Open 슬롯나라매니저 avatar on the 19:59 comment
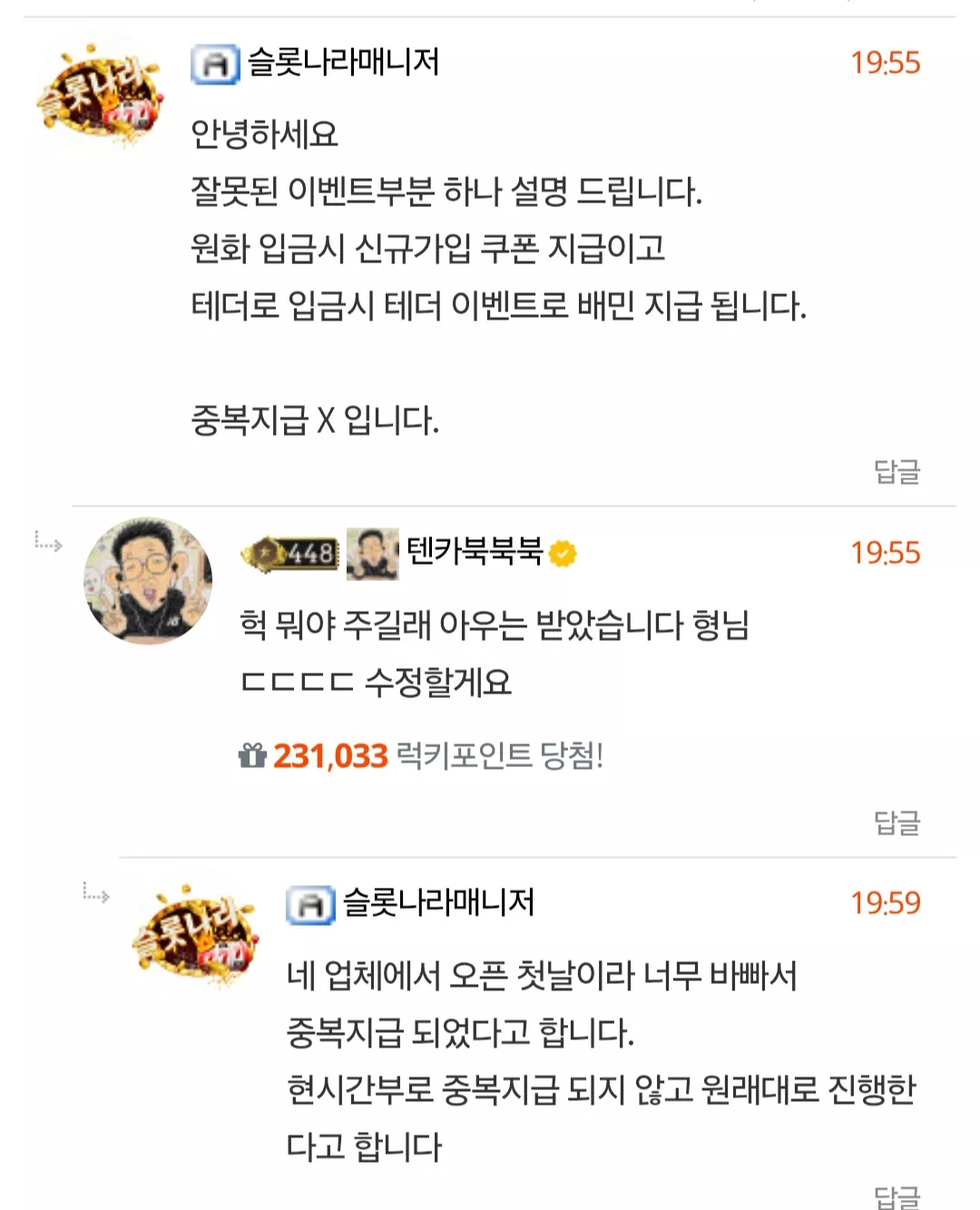The height and width of the screenshot is (1210, 980). pyautogui.click(x=196, y=935)
